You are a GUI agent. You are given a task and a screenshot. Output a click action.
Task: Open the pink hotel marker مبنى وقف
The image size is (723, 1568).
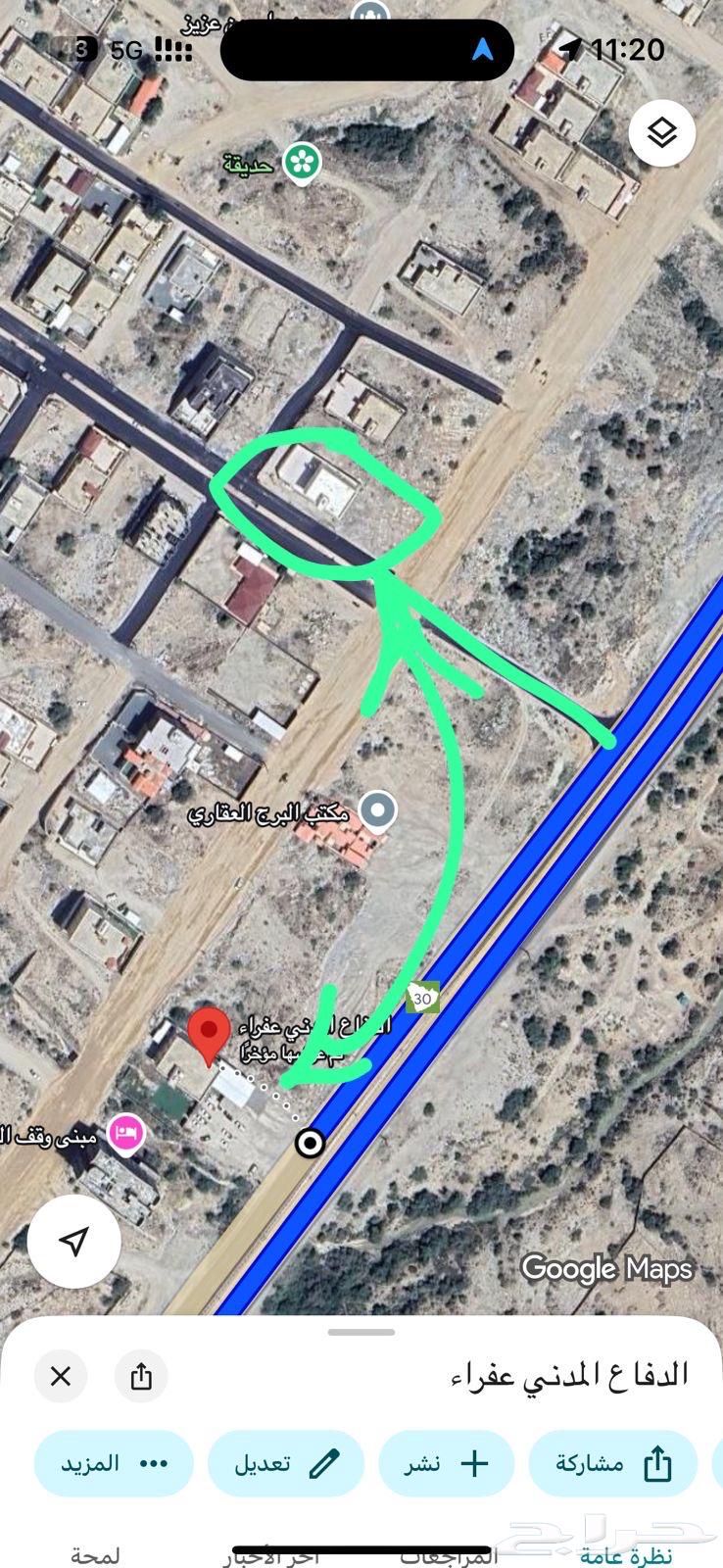pyautogui.click(x=126, y=1134)
